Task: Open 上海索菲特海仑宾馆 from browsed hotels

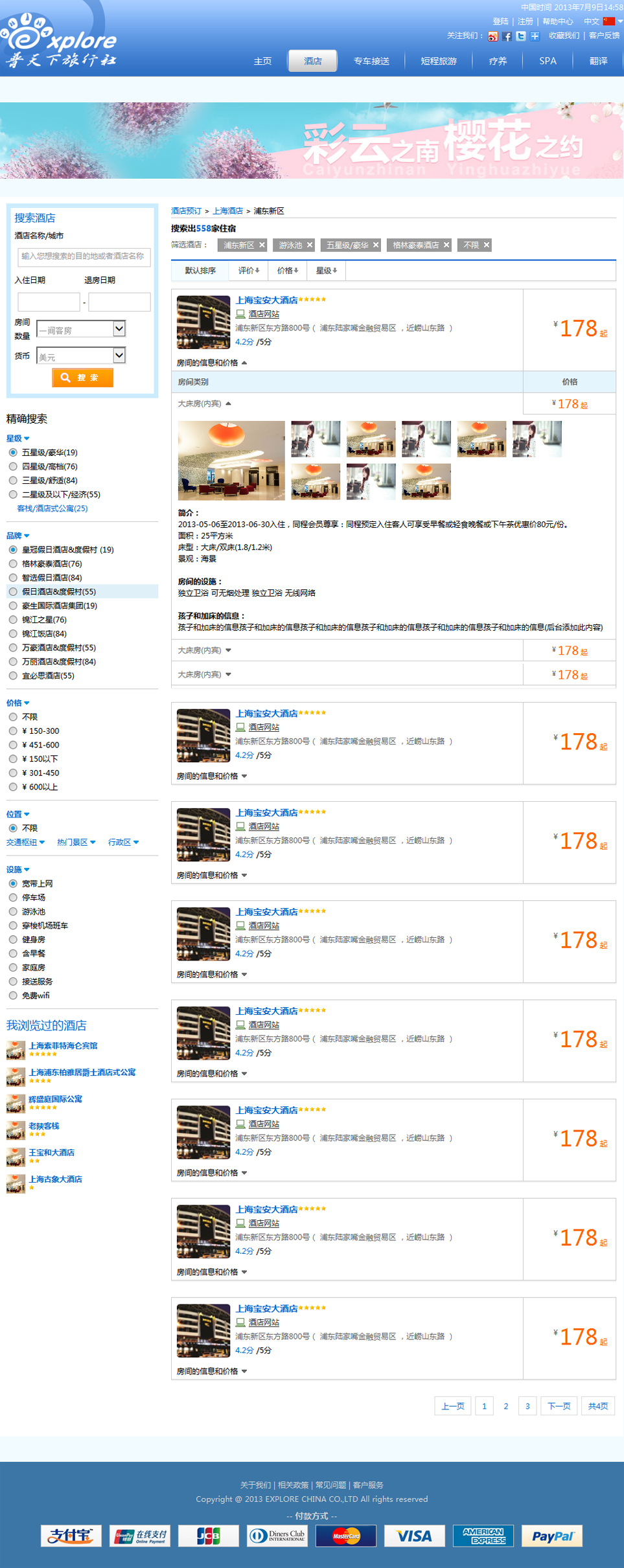Action: [x=63, y=1046]
